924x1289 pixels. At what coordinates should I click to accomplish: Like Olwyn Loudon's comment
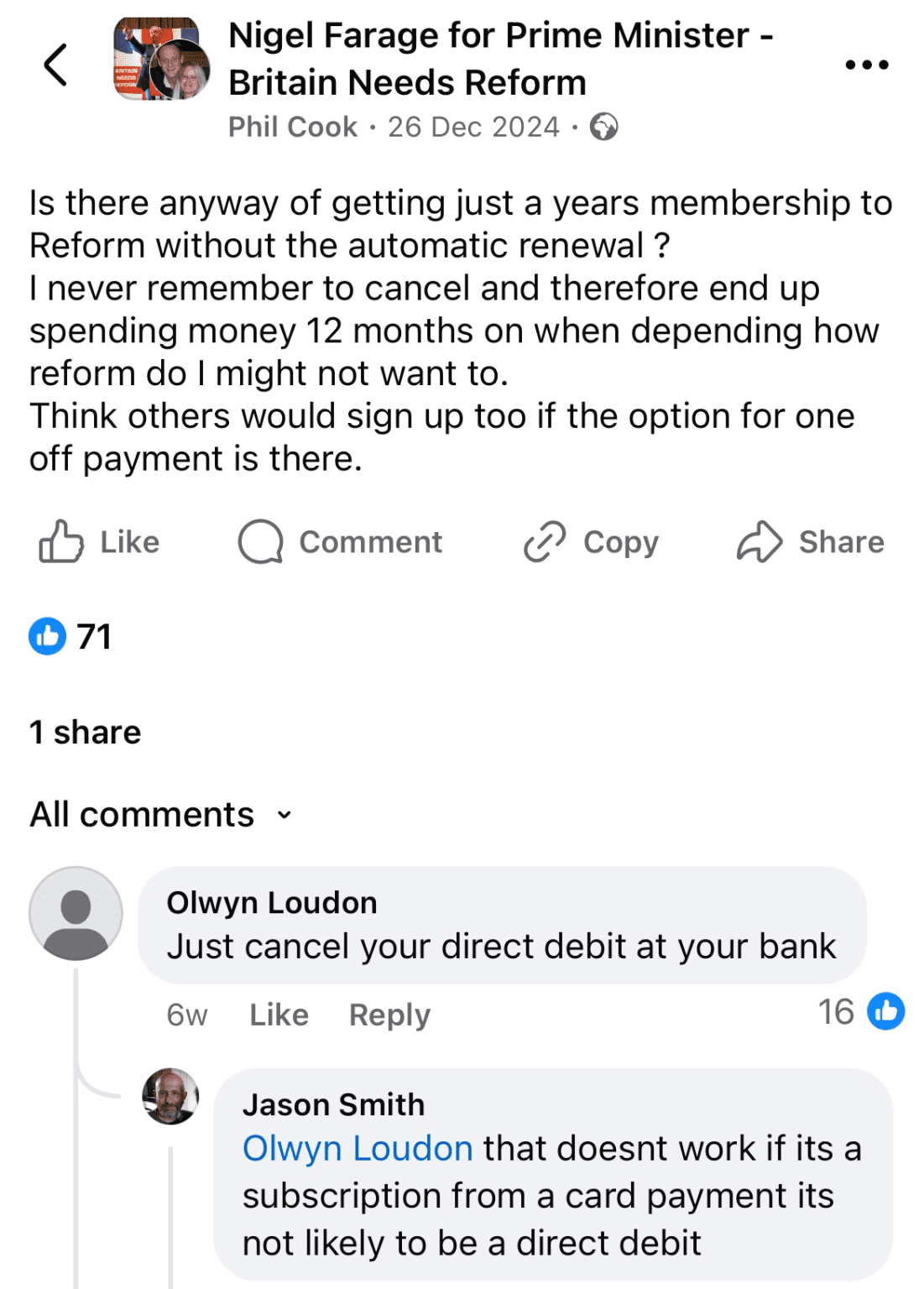tap(279, 1015)
